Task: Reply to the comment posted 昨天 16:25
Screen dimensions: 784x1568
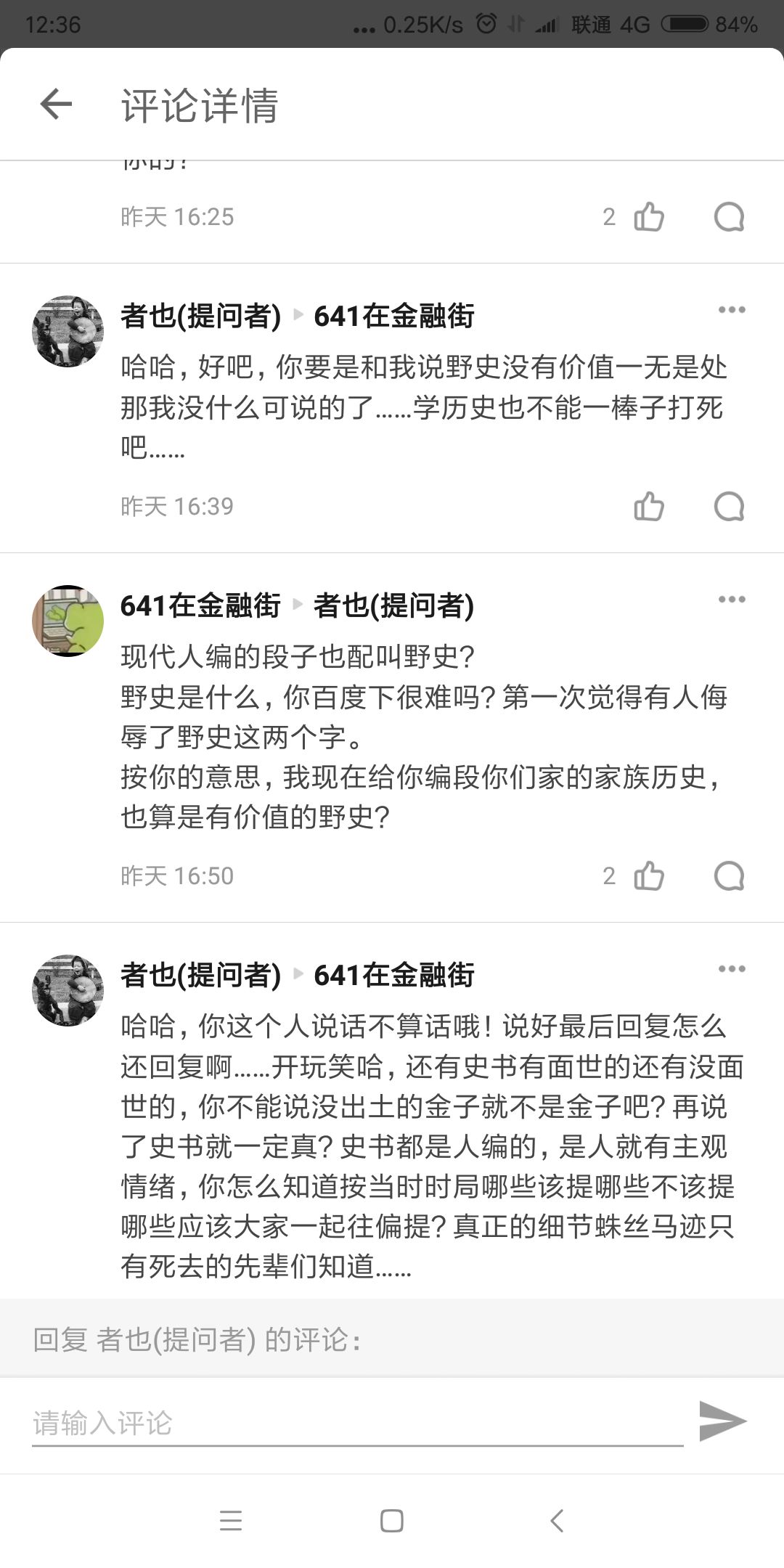Action: click(729, 217)
